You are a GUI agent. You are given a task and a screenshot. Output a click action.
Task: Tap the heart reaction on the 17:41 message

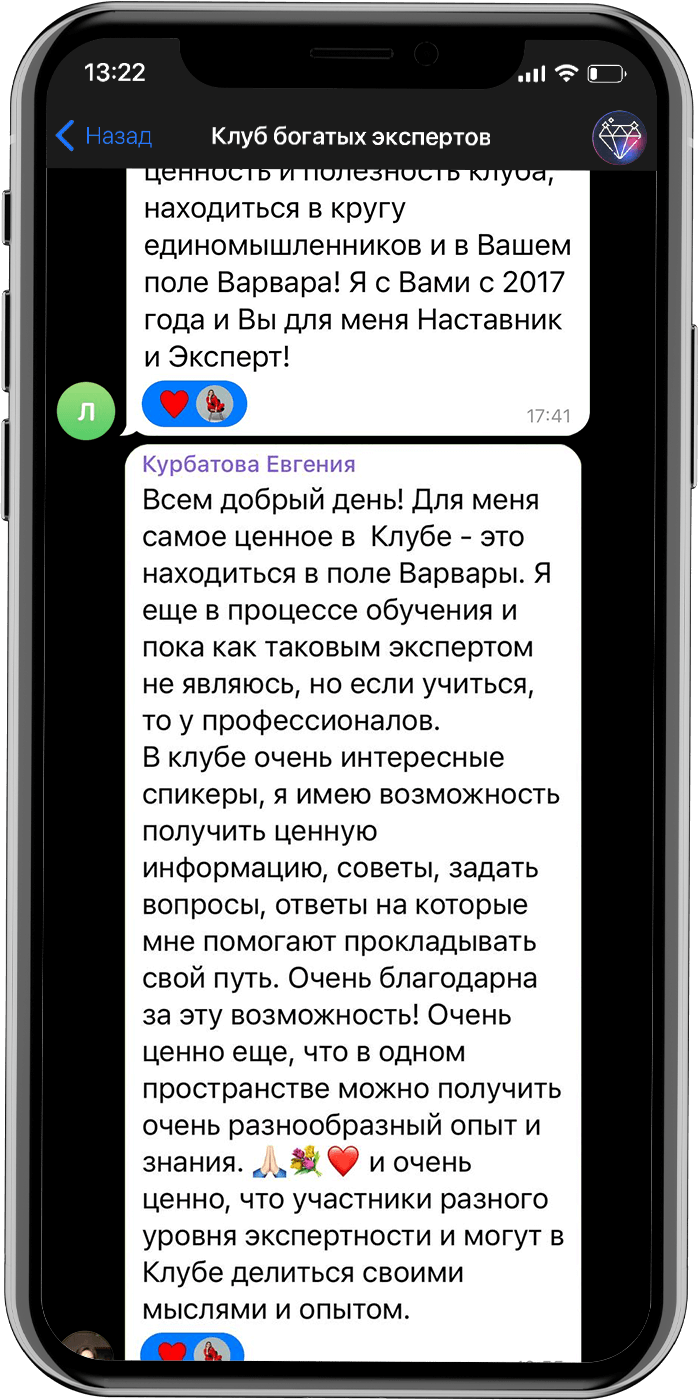pos(175,404)
